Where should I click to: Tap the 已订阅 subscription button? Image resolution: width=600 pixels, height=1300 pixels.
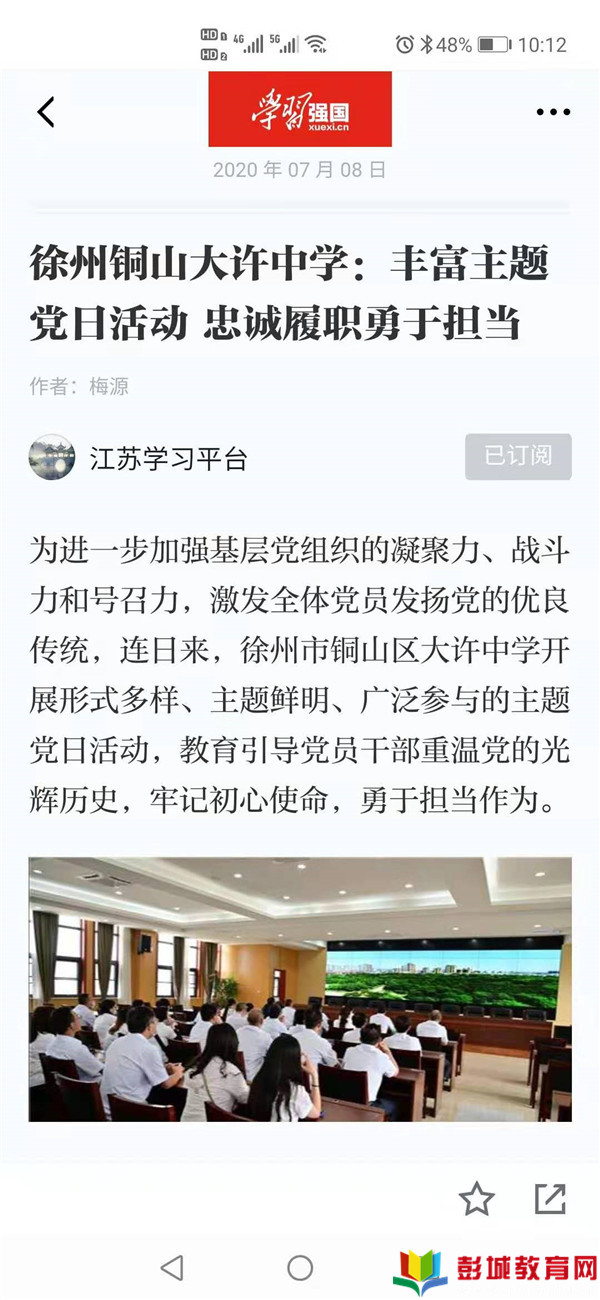[518, 457]
